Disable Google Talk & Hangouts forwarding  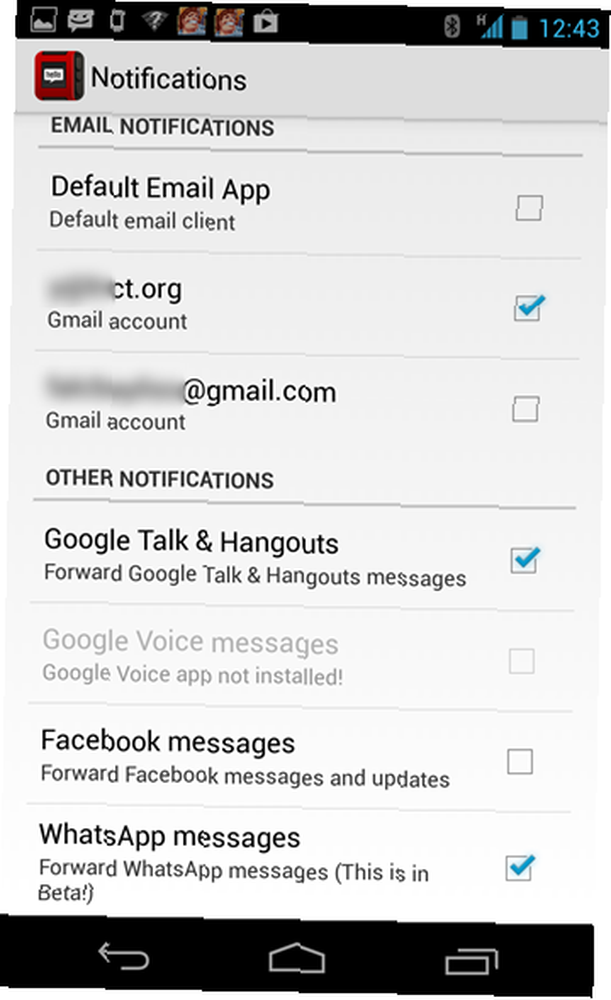(x=525, y=559)
